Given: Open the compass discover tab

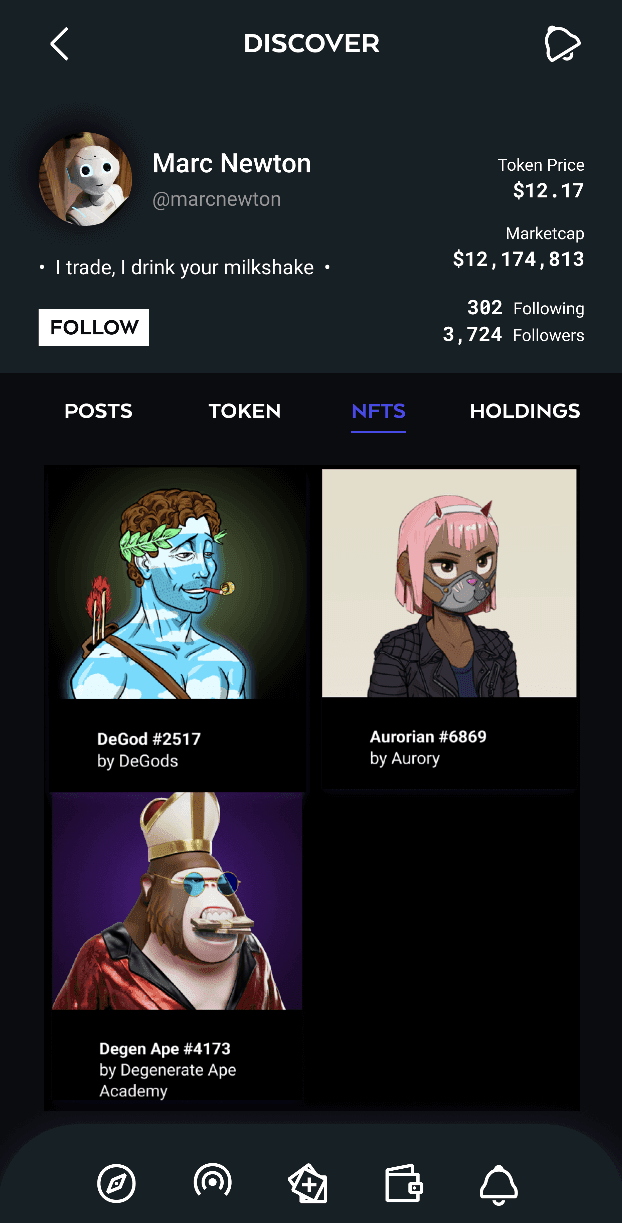Looking at the screenshot, I should [x=116, y=1184].
